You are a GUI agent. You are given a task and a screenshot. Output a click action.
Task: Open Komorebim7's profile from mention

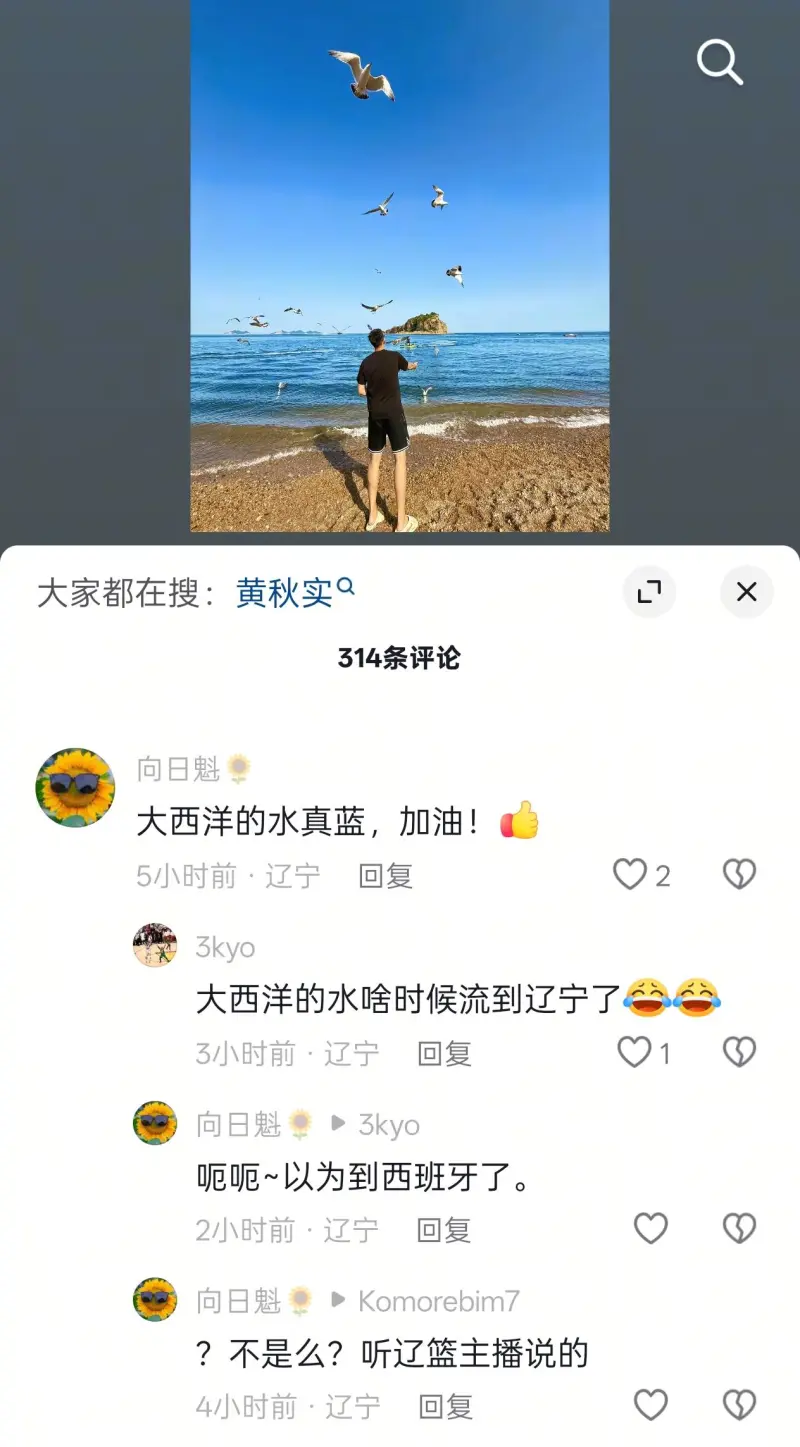(438, 1301)
